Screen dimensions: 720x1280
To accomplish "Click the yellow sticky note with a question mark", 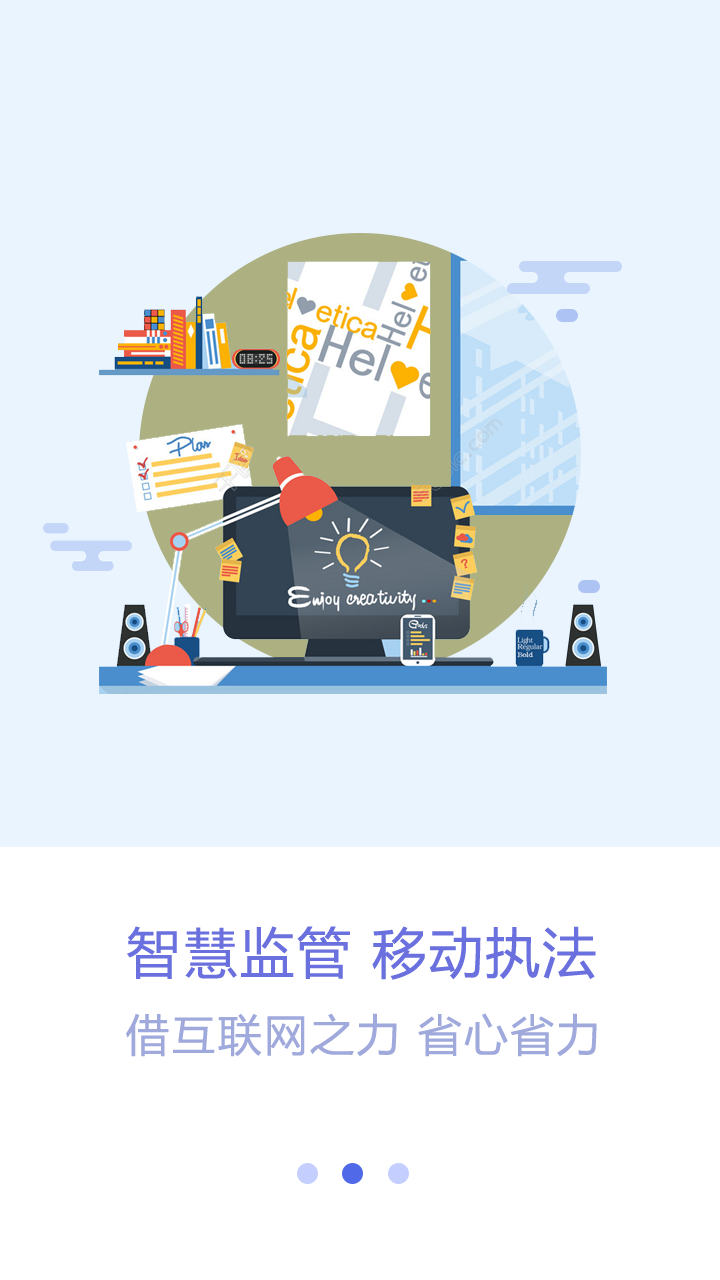I will (x=465, y=562).
